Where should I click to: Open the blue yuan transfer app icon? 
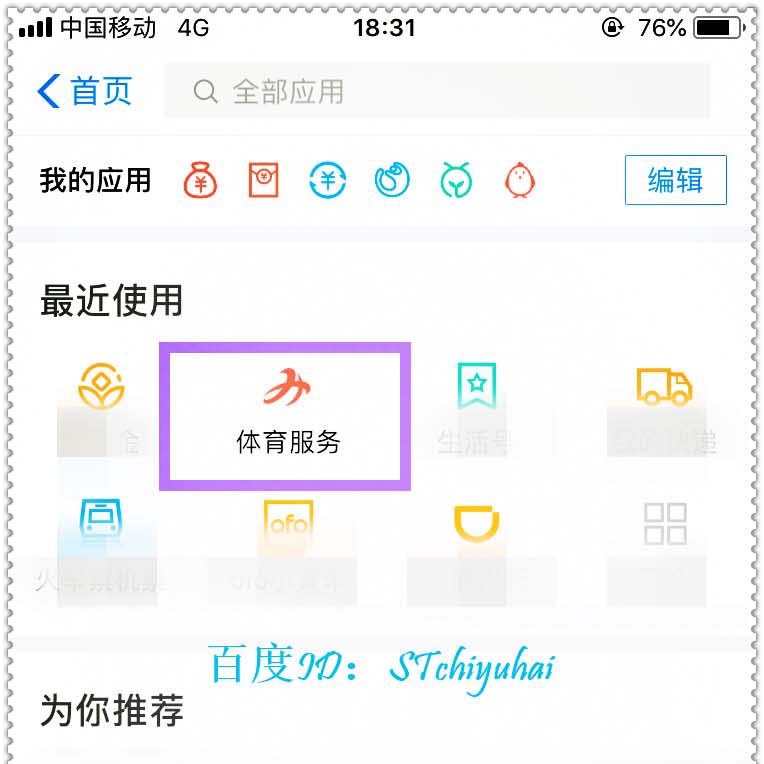click(327, 181)
